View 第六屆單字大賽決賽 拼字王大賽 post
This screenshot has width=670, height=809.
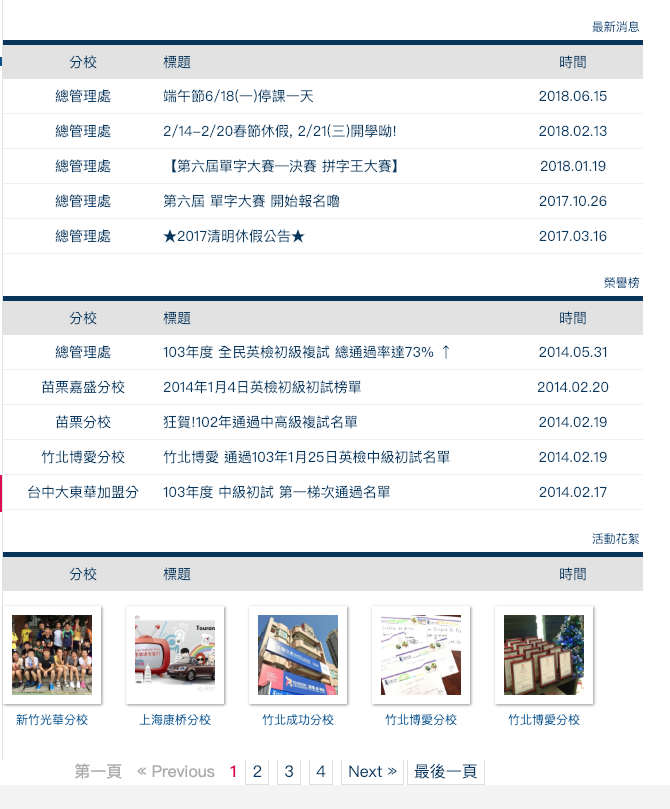(282, 166)
